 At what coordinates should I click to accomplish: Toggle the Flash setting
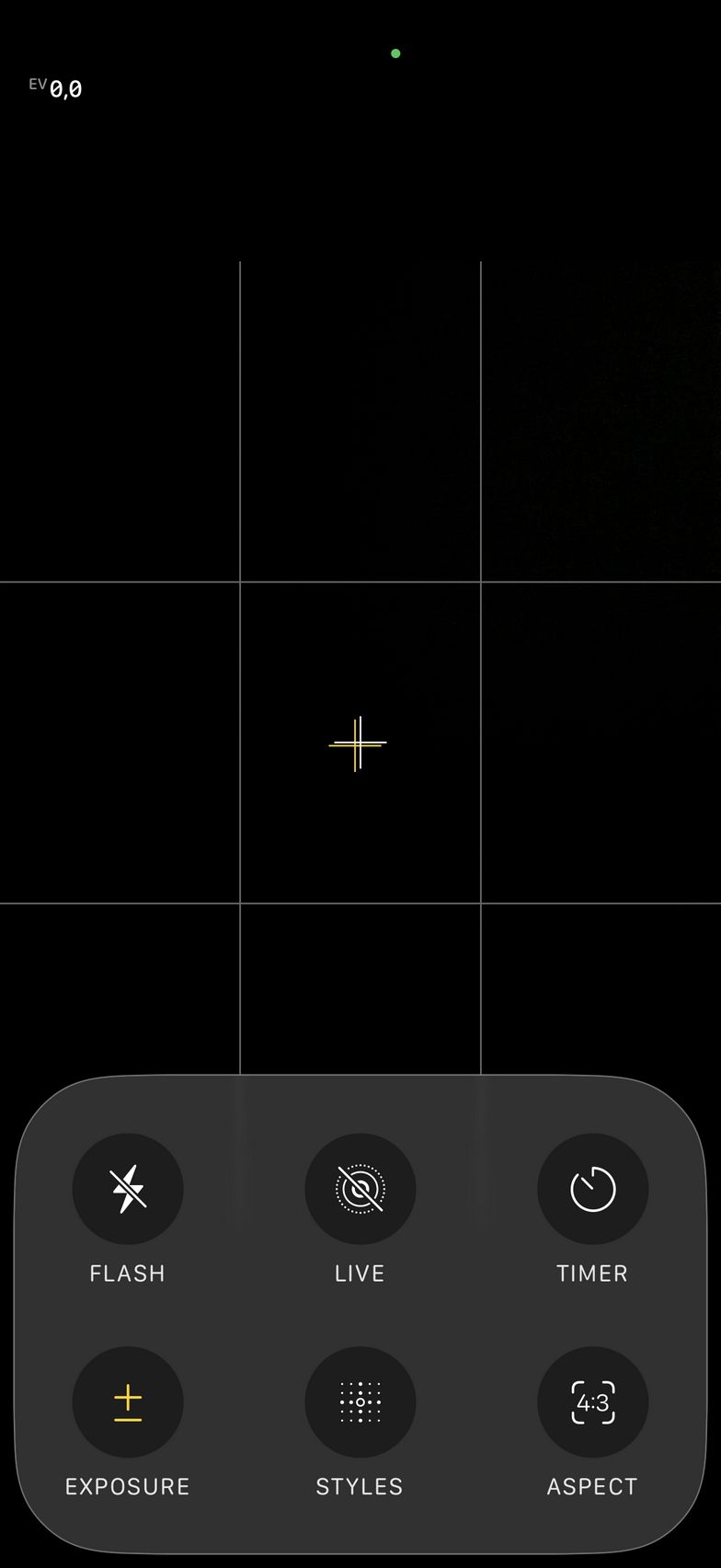point(128,1188)
